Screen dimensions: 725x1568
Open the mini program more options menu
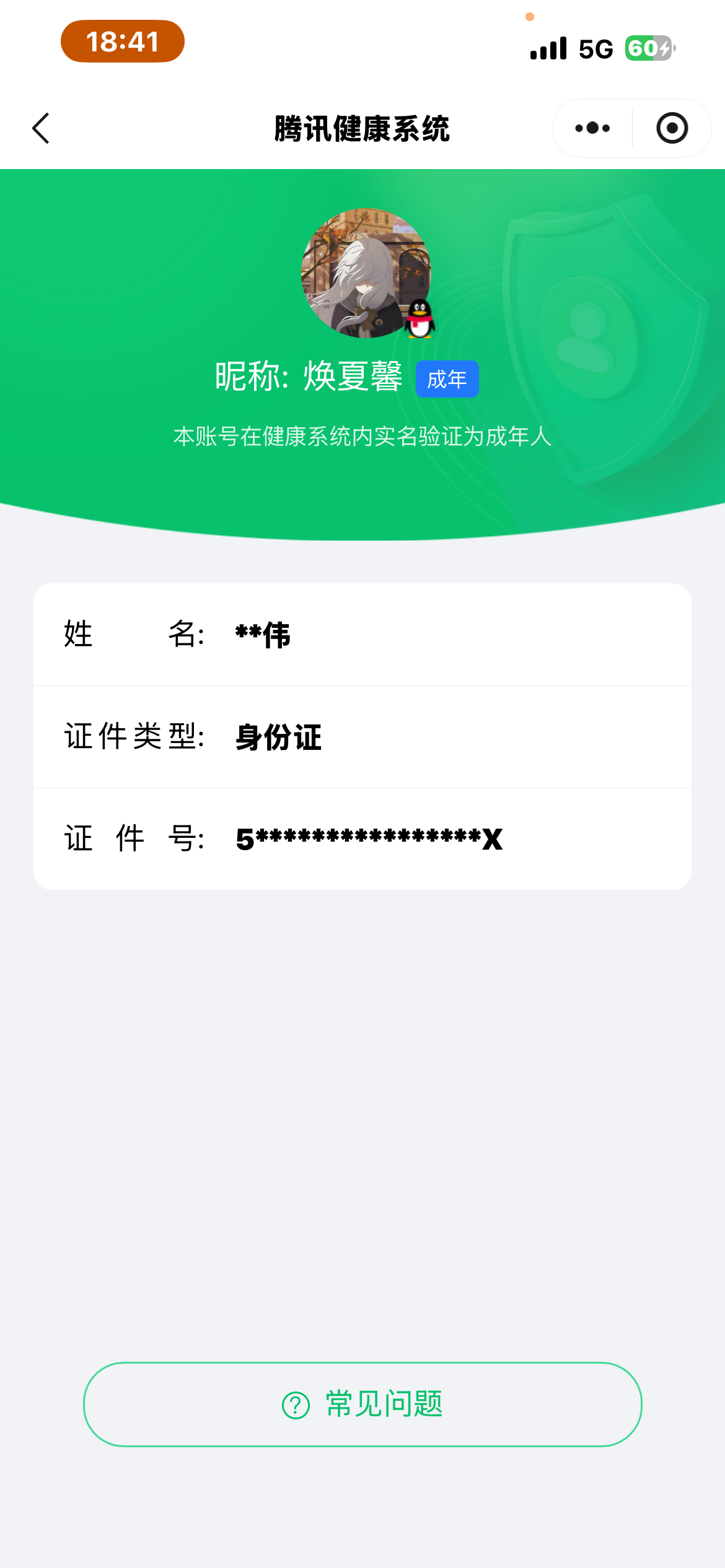pos(592,128)
